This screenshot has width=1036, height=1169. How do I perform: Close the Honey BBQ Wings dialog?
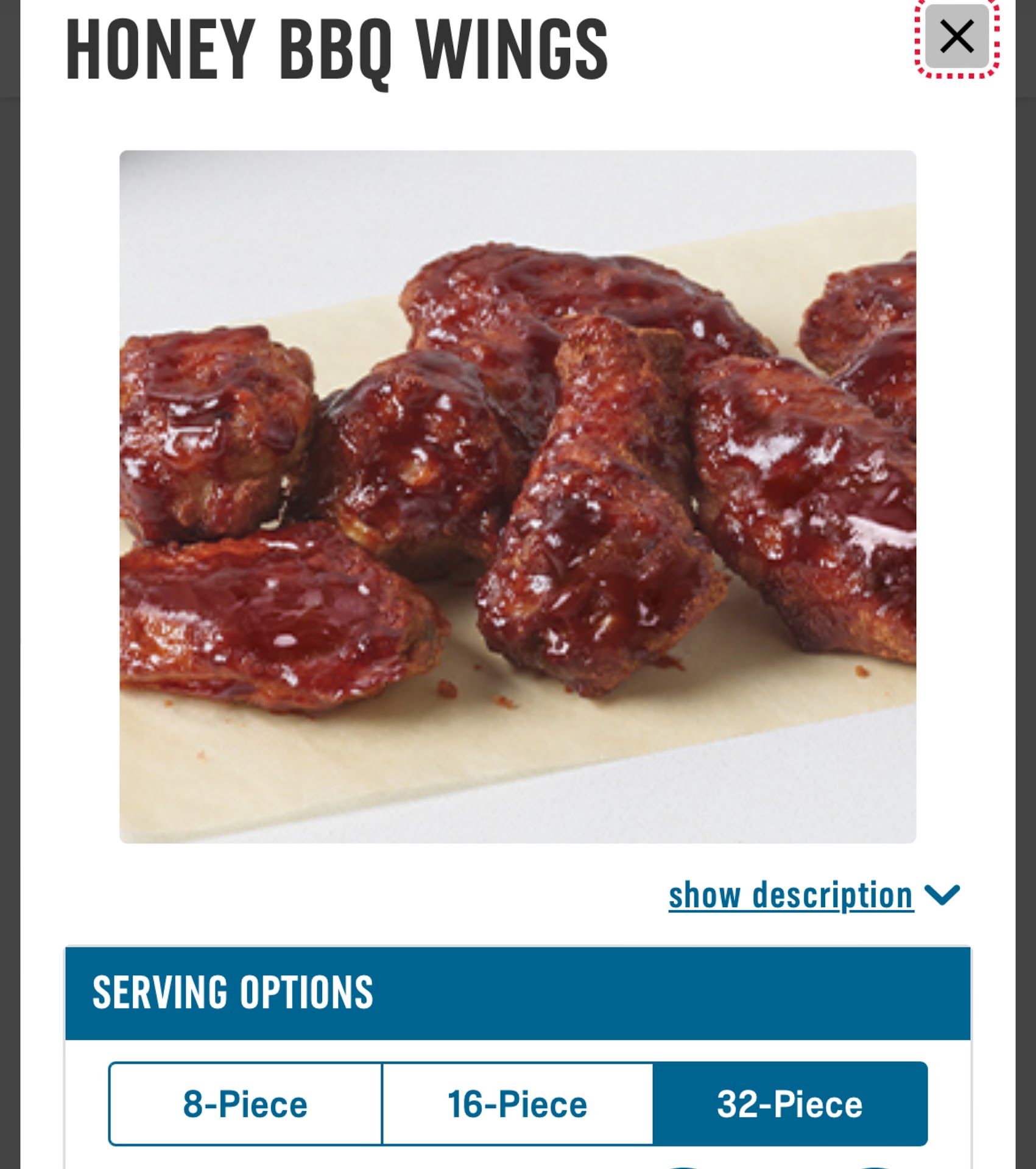click(956, 37)
